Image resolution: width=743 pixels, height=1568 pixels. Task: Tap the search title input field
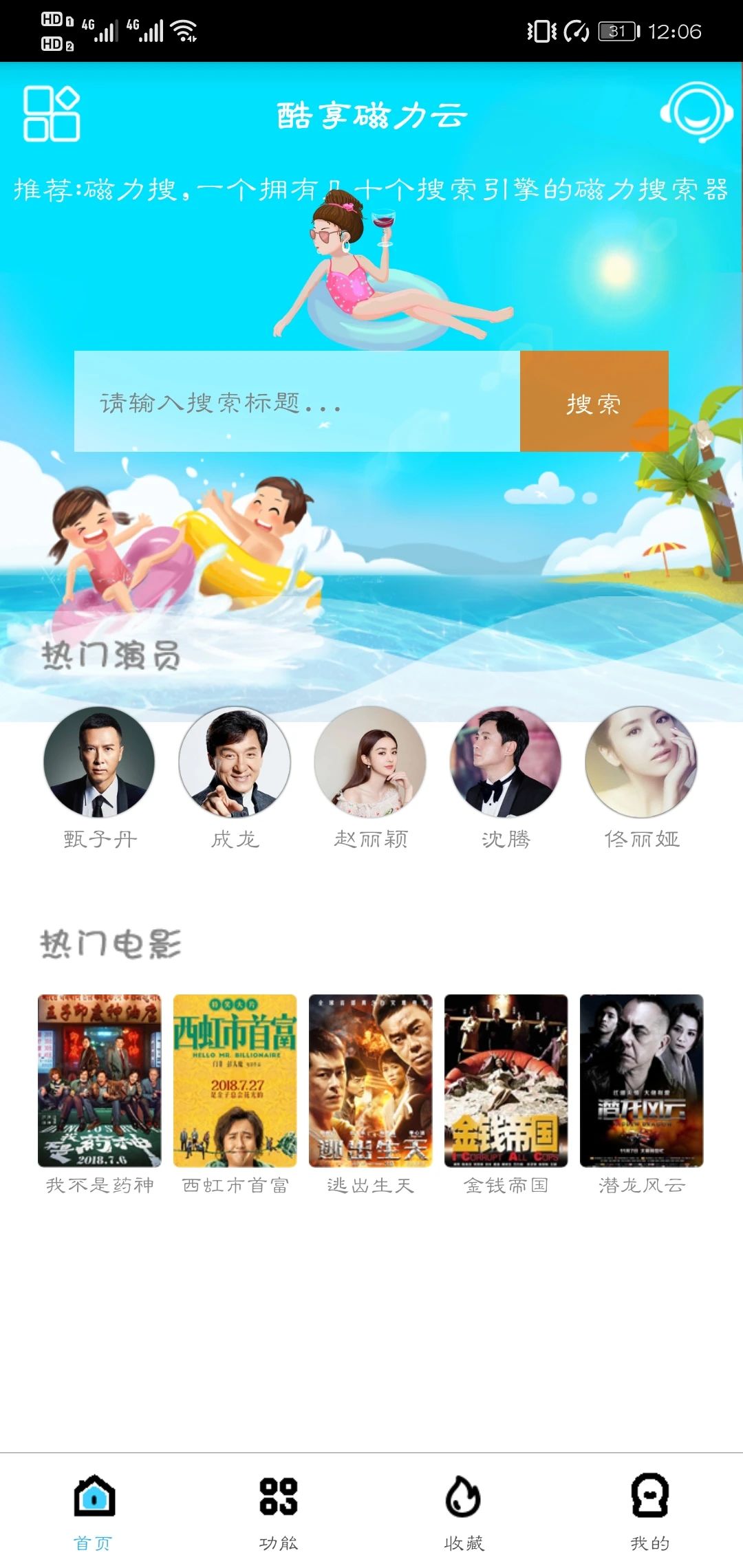click(x=296, y=406)
